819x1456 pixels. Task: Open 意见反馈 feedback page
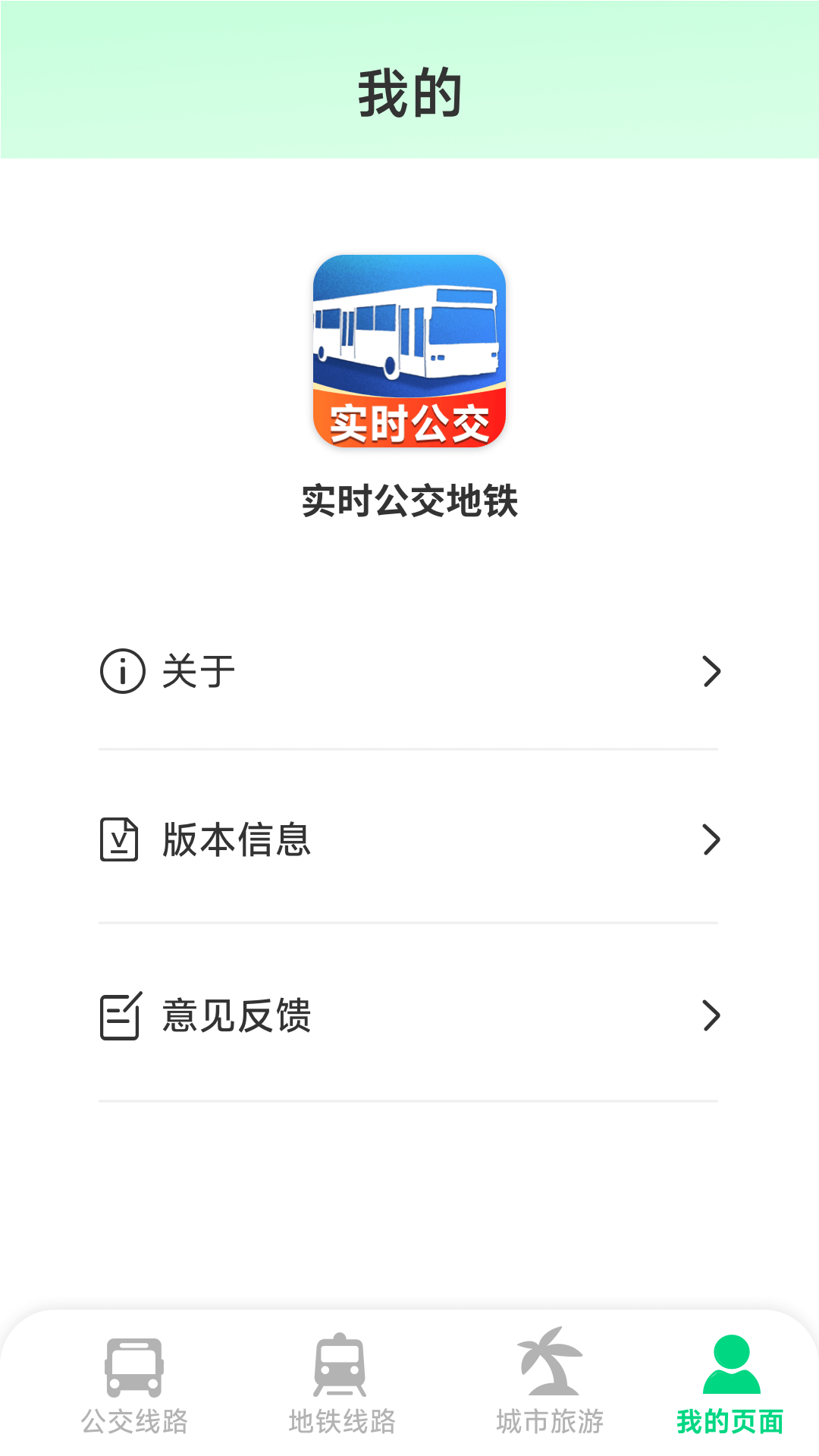pyautogui.click(x=408, y=1015)
